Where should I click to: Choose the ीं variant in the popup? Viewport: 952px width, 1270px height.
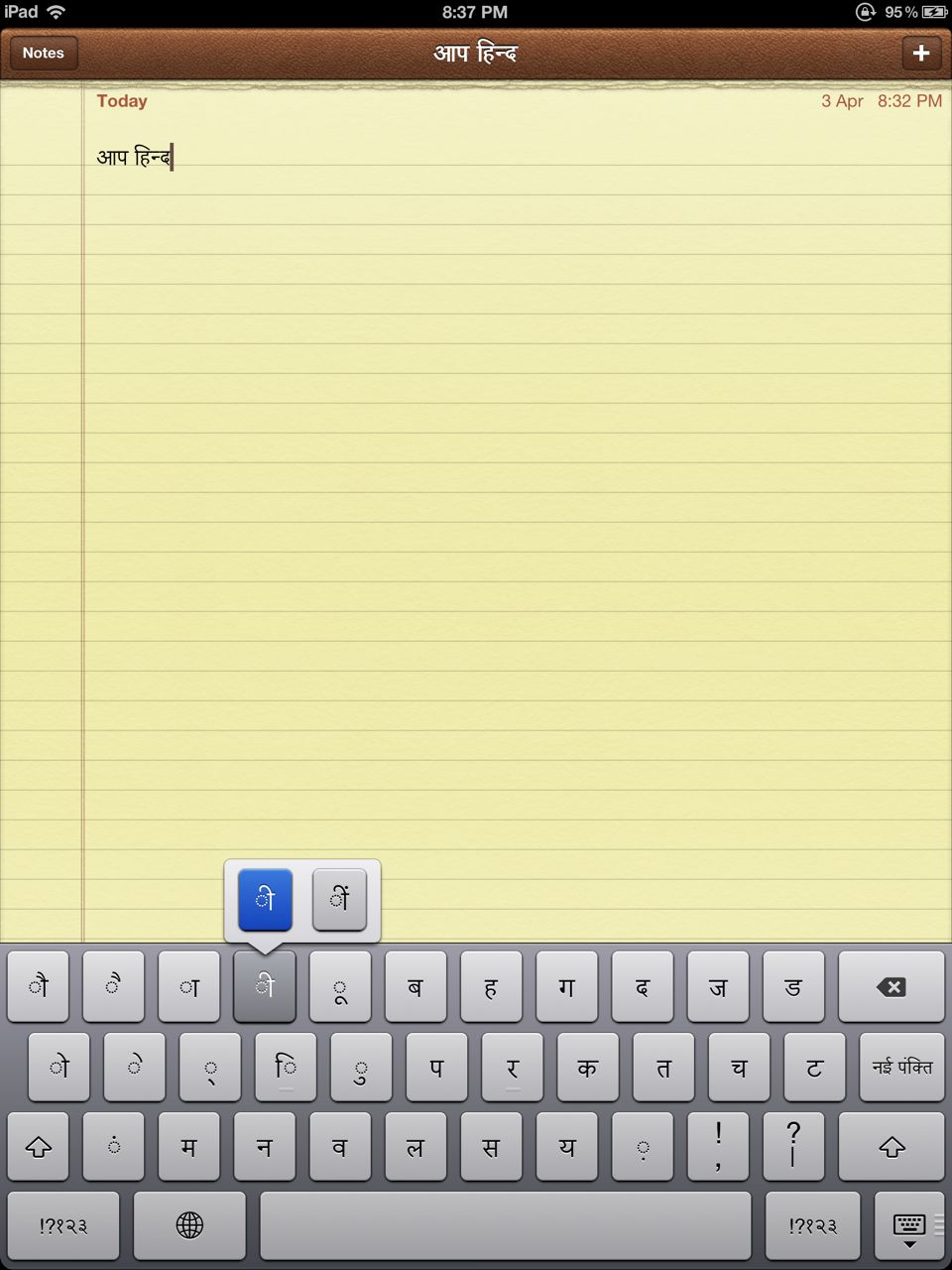pos(339,899)
